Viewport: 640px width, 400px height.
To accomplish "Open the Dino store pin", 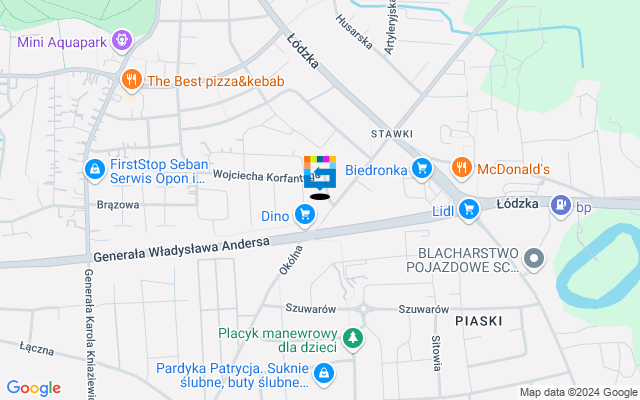I will click(305, 215).
